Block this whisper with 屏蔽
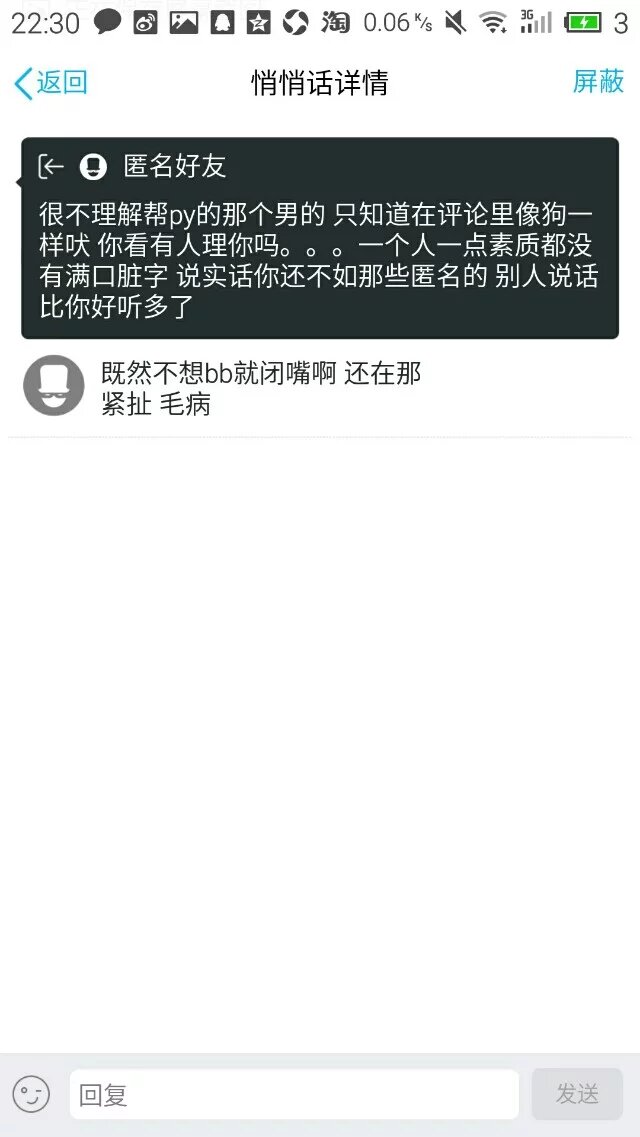 (598, 82)
